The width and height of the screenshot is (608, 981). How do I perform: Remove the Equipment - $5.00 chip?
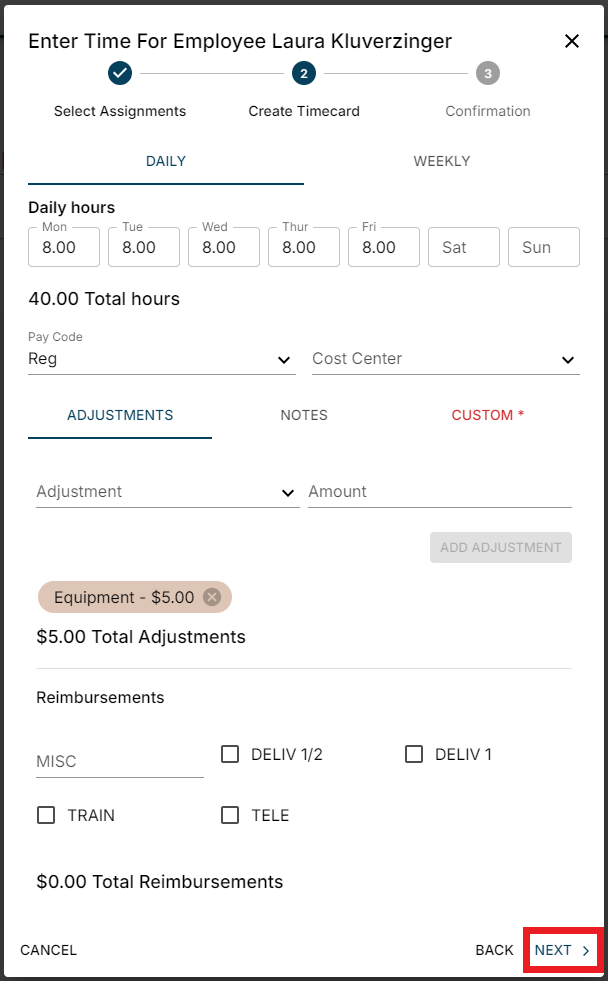pyautogui.click(x=212, y=597)
